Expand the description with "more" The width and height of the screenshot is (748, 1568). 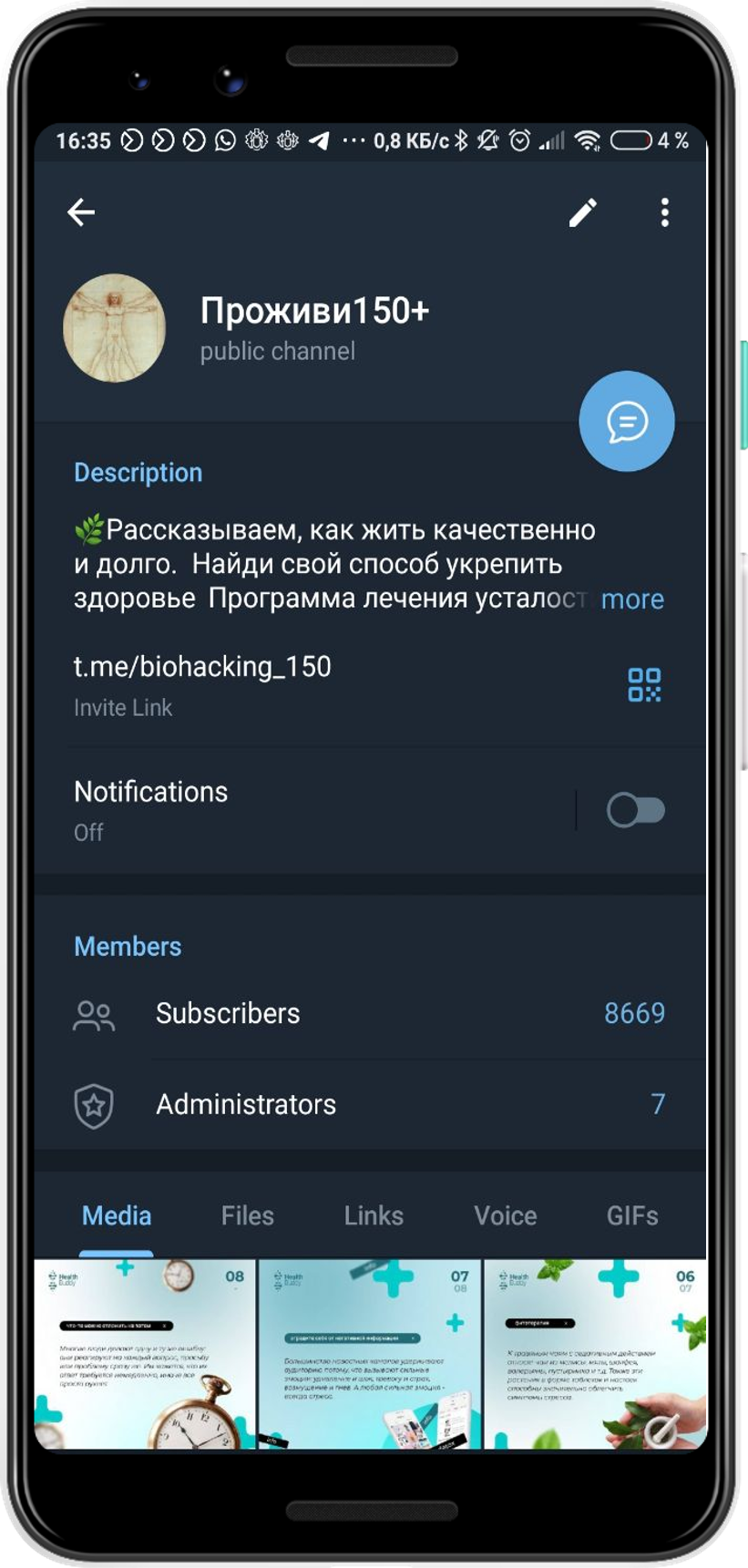click(x=632, y=600)
